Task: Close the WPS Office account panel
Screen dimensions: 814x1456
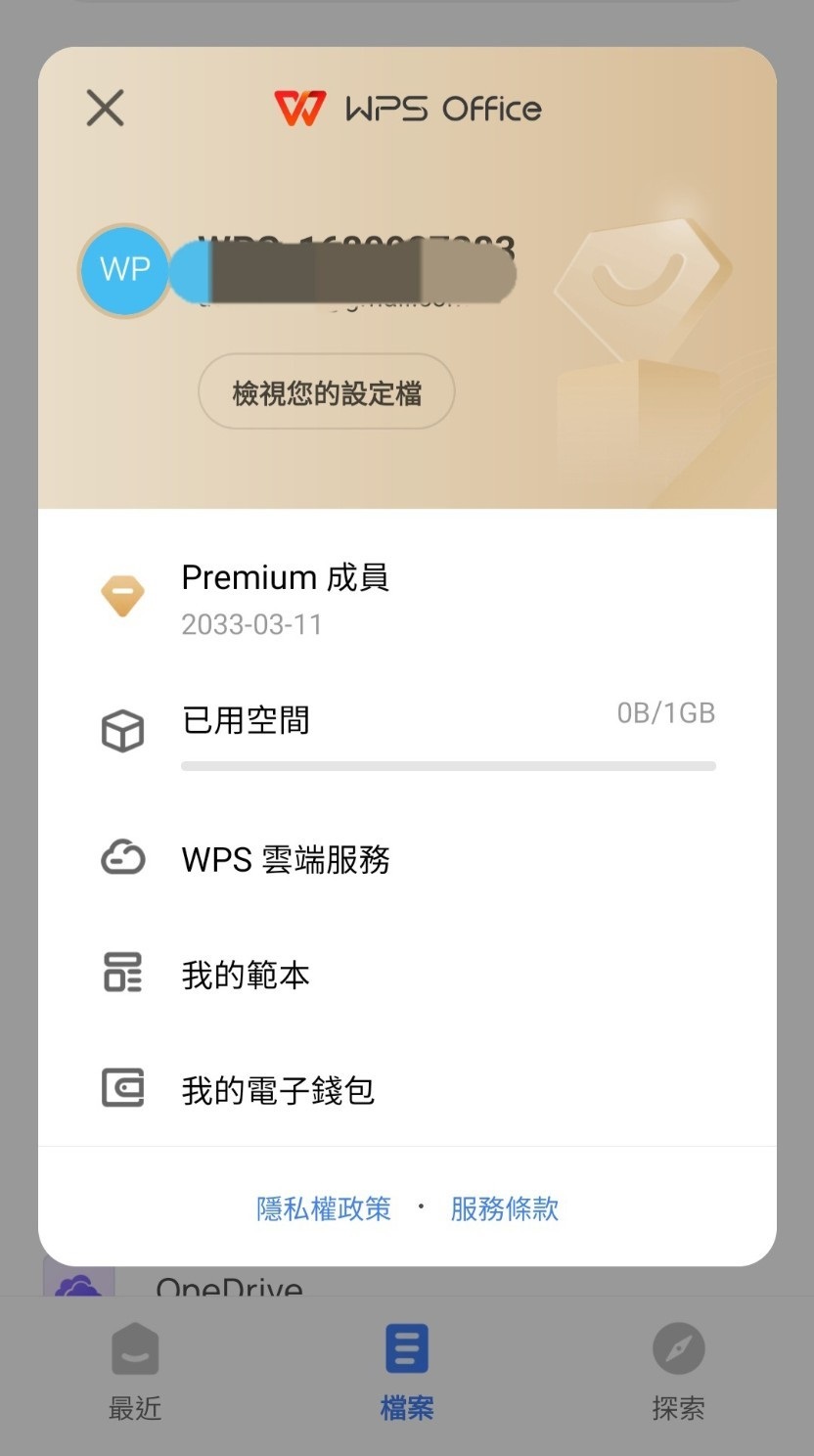Action: 105,108
